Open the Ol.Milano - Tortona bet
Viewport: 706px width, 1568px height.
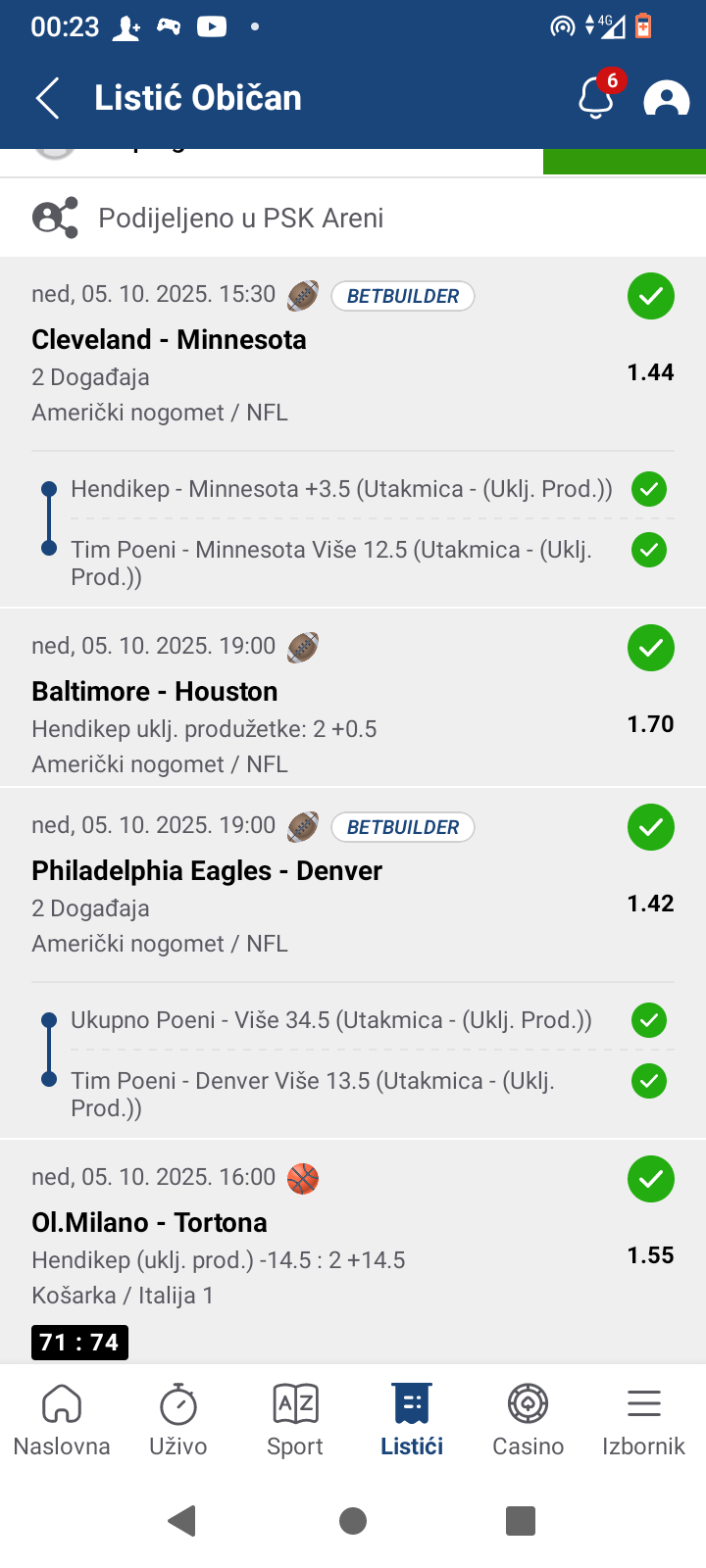[149, 1223]
